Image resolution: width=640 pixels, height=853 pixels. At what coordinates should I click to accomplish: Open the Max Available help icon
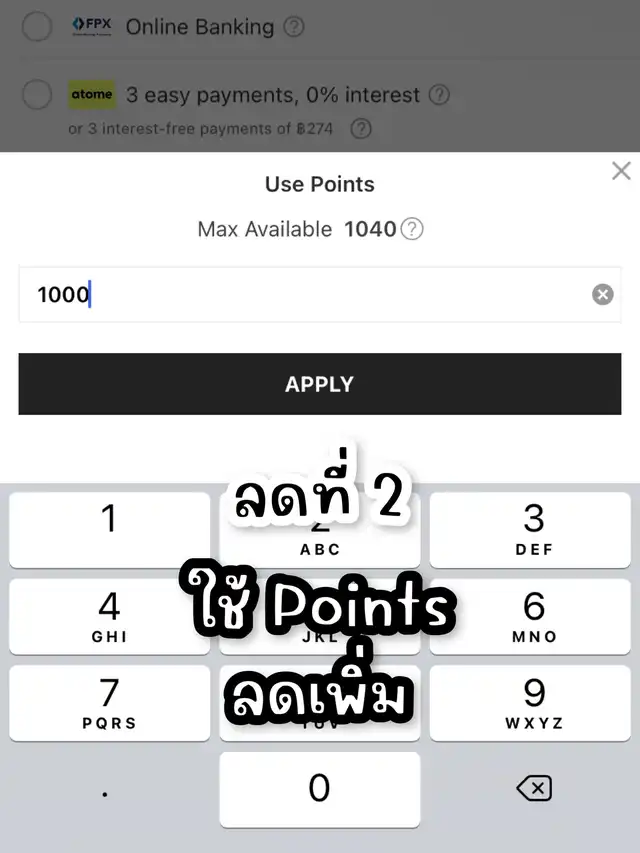[x=412, y=229]
